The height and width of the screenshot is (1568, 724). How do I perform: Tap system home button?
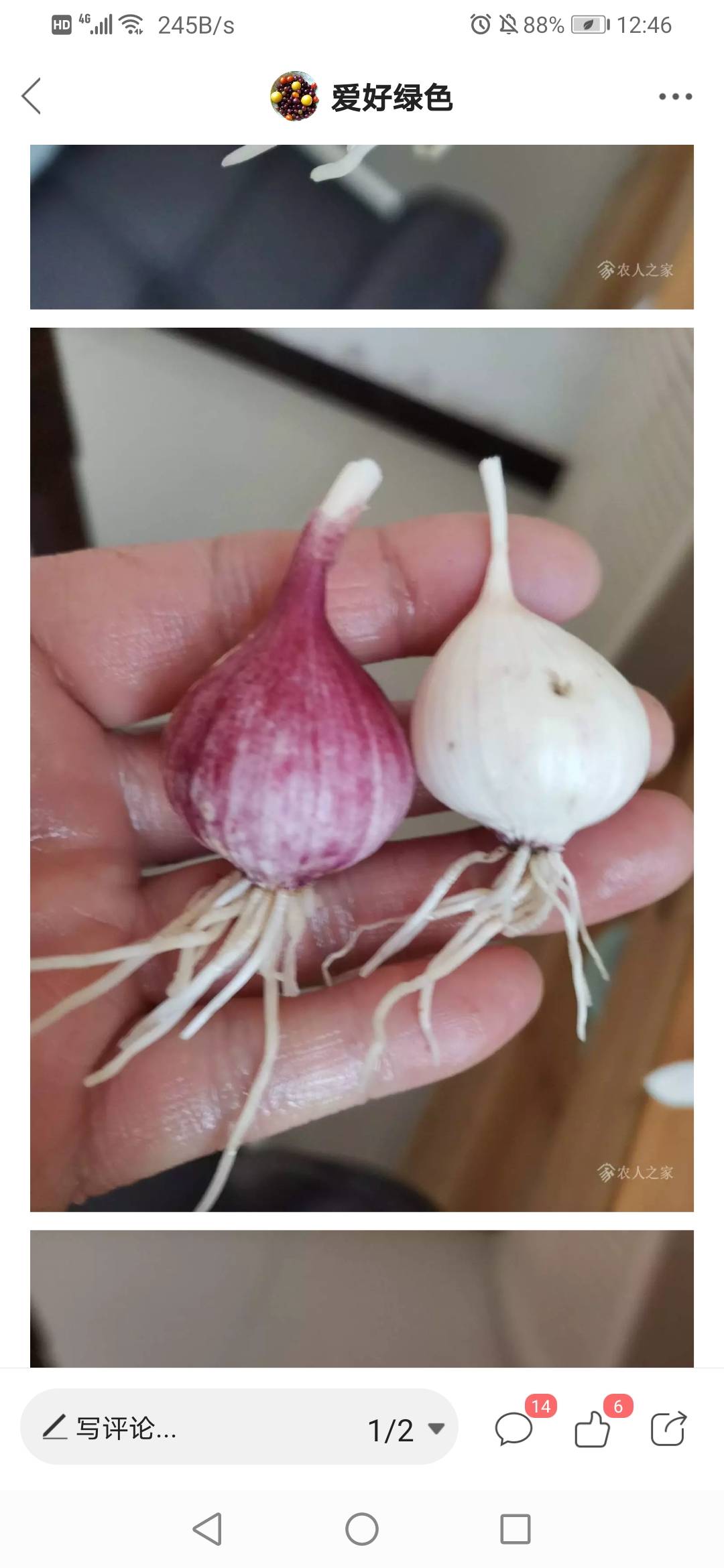(362, 1529)
